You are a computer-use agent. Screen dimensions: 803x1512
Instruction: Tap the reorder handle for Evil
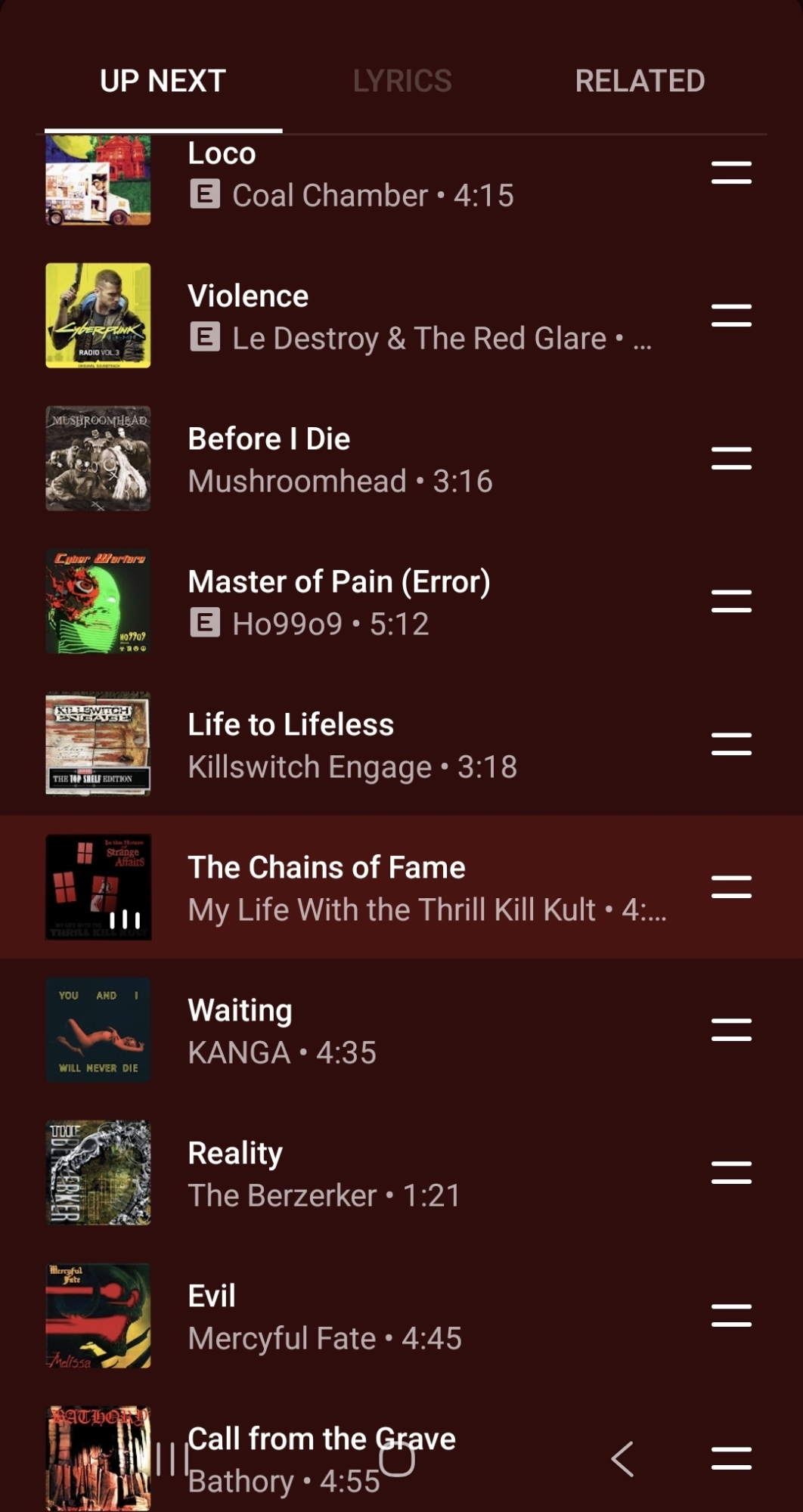tap(731, 1316)
